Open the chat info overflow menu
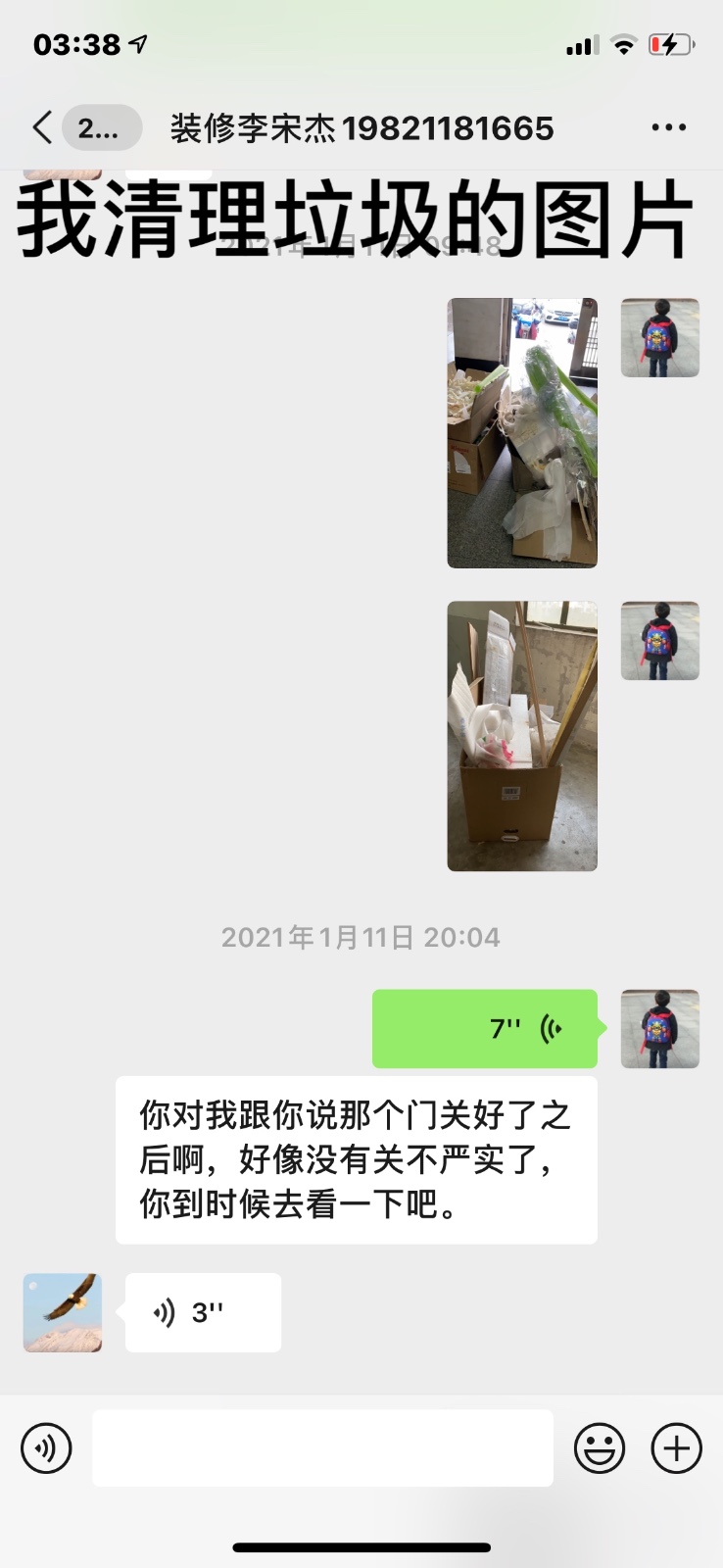723x1568 pixels. (x=668, y=127)
